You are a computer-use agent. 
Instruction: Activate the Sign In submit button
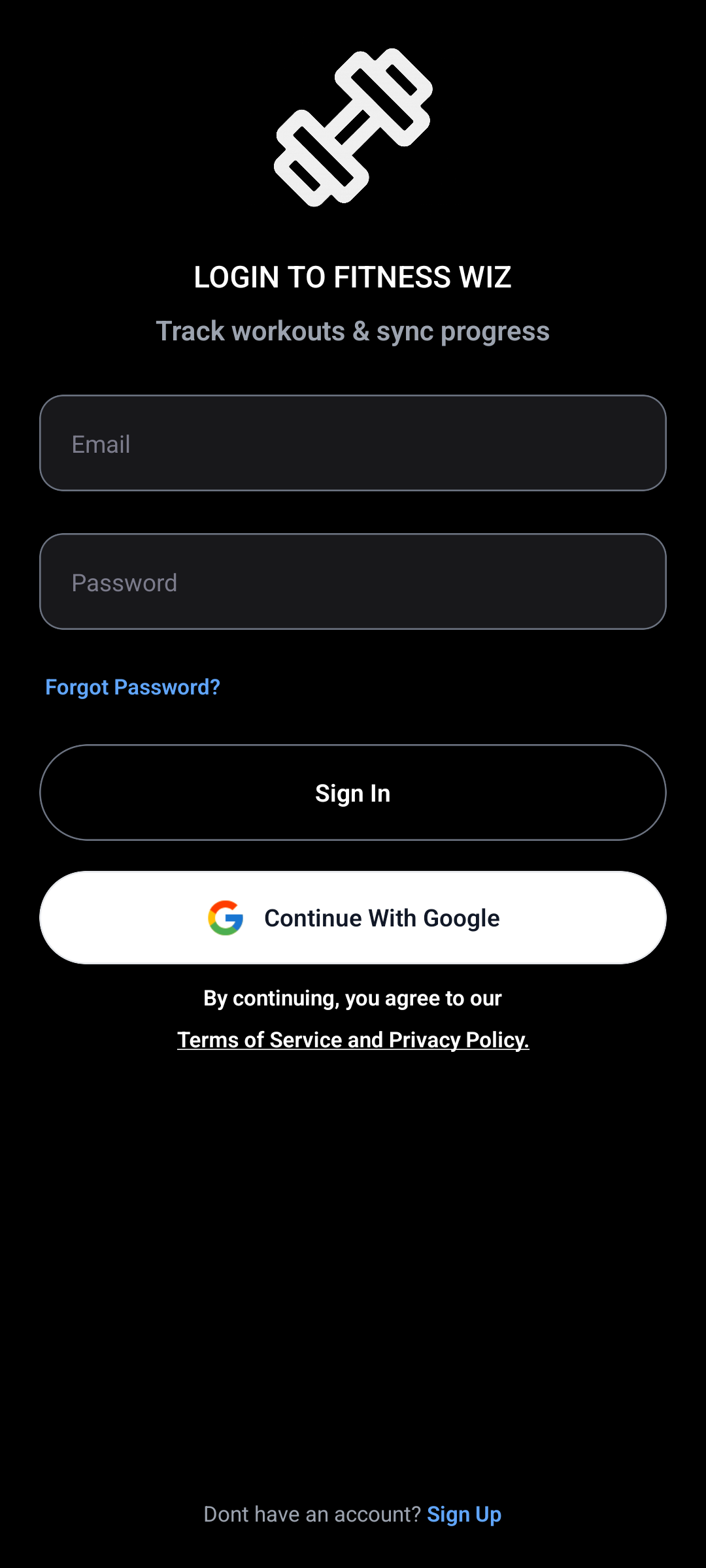coord(353,792)
